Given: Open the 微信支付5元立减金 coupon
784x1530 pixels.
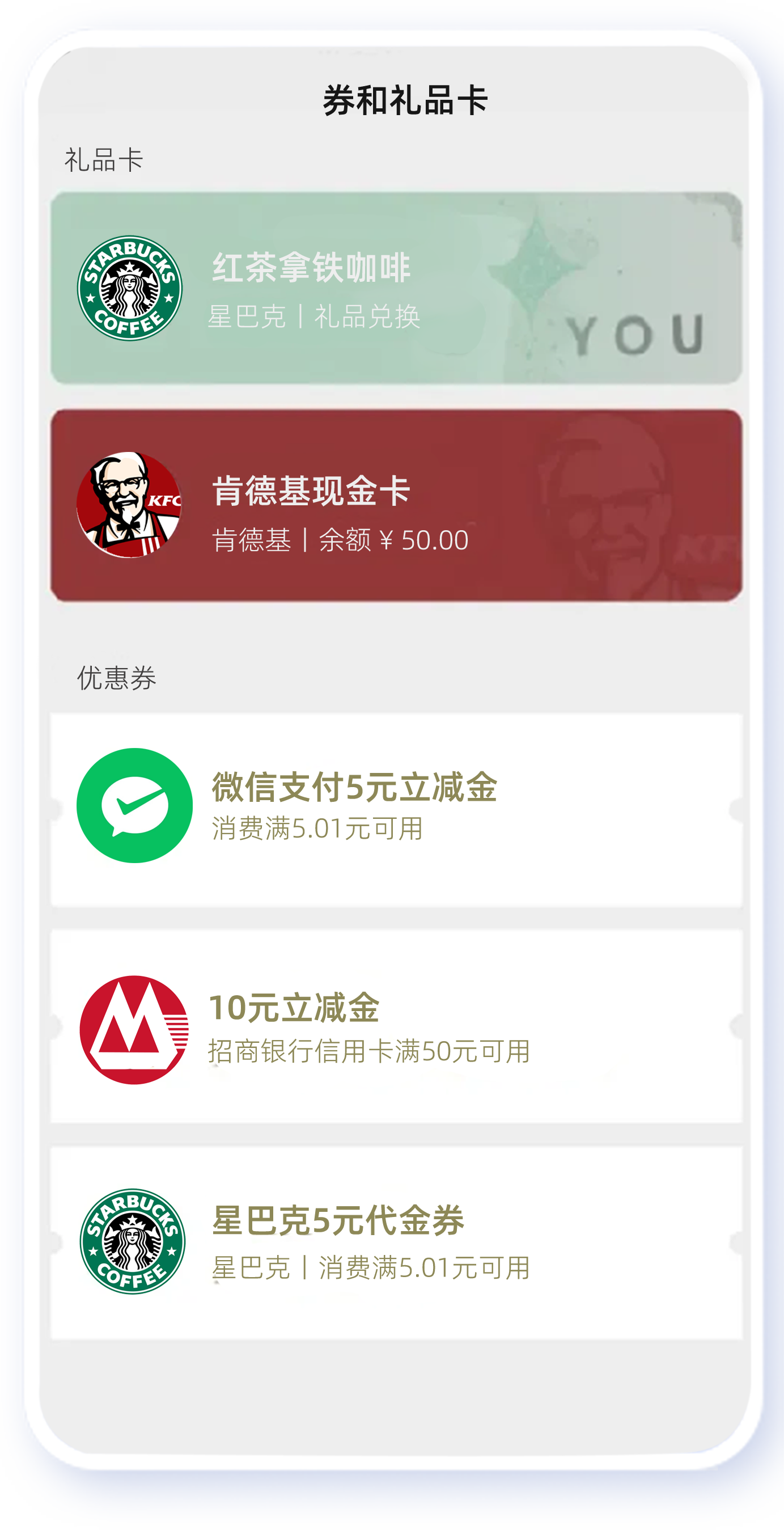Looking at the screenshot, I should 396,810.
